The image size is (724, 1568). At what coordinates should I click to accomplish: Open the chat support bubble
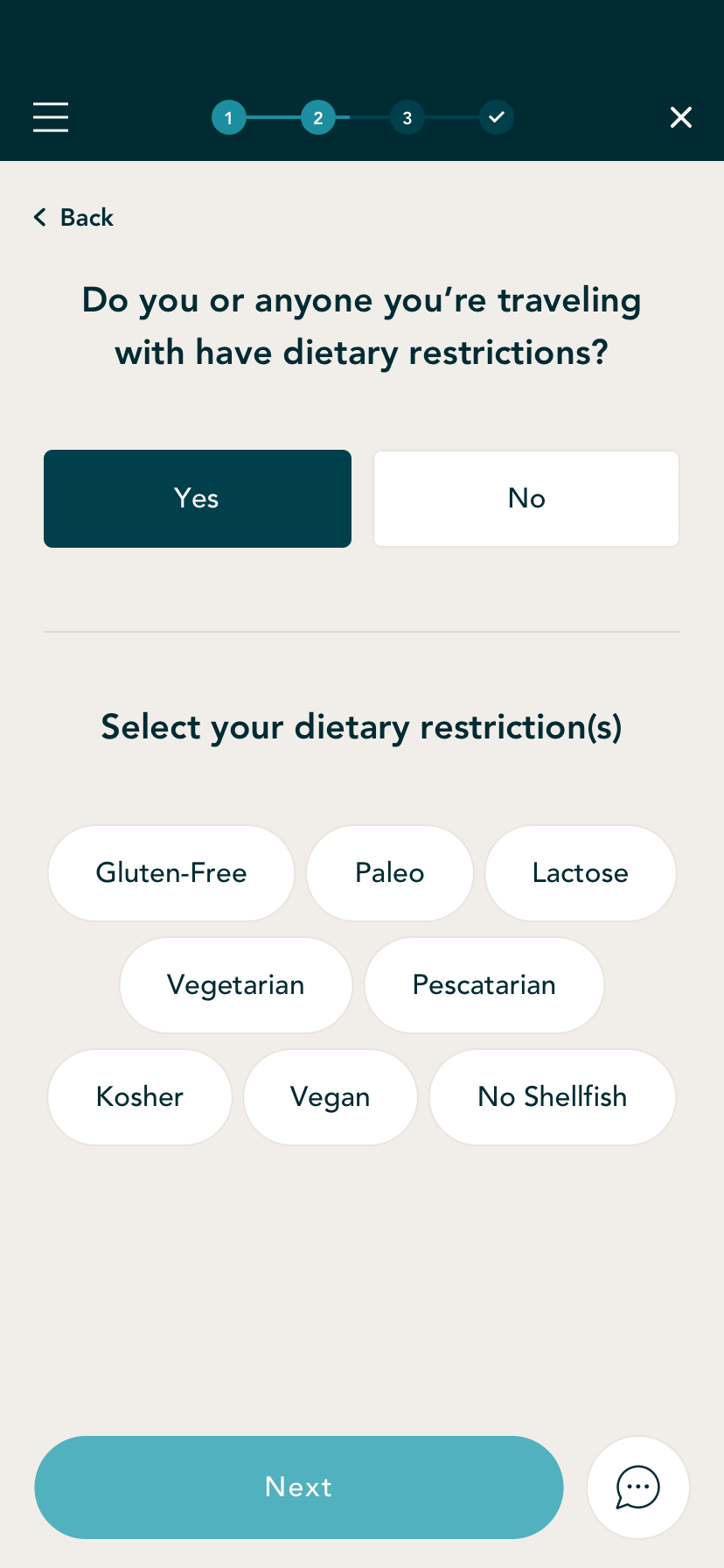[638, 1487]
